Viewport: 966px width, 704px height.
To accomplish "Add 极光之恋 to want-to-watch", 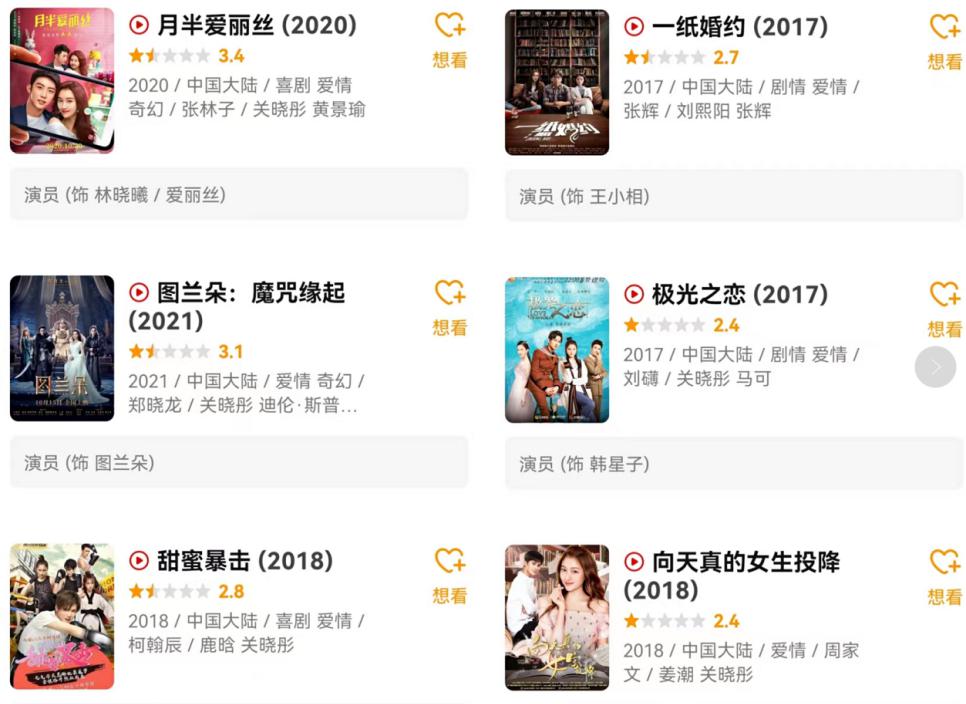I will click(944, 307).
